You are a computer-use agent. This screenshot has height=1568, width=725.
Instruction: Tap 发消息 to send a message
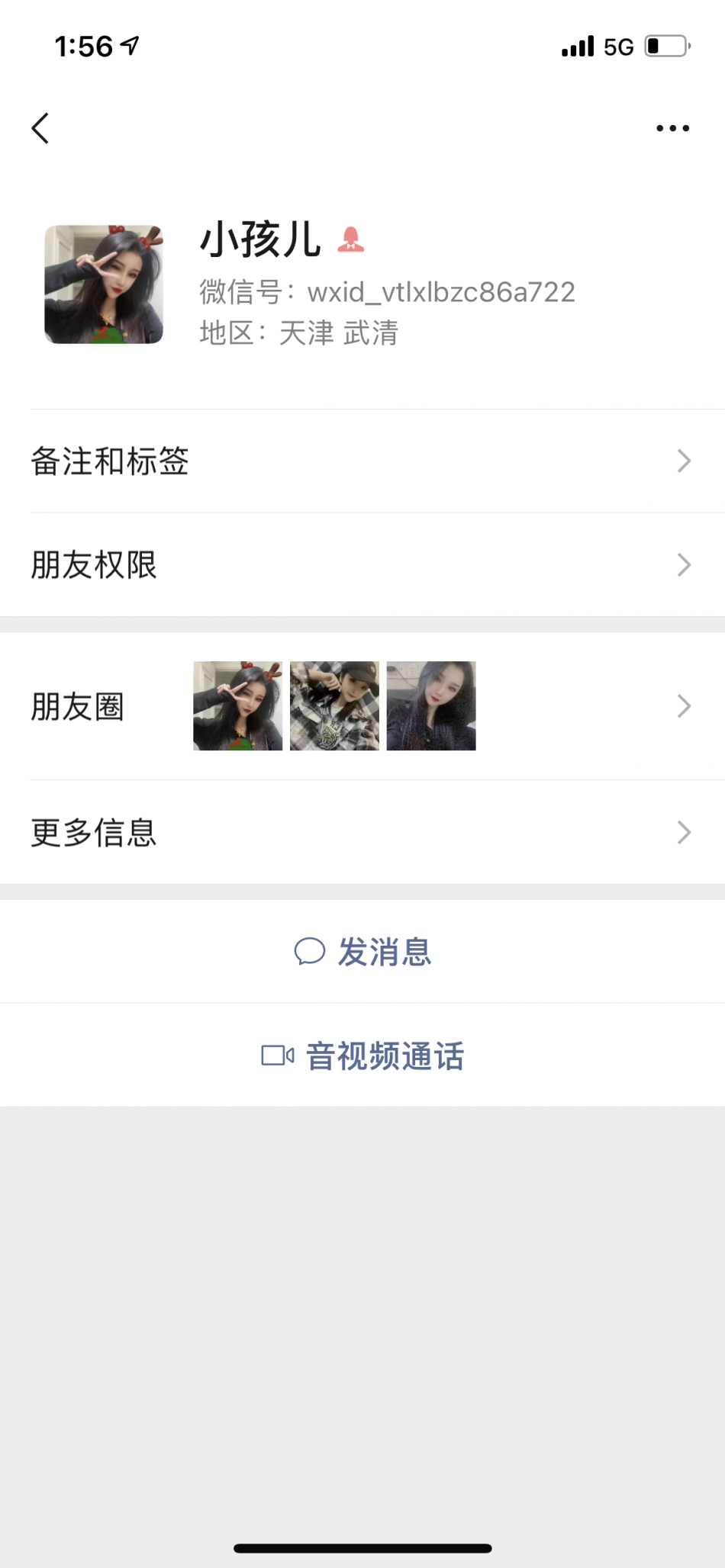[362, 952]
